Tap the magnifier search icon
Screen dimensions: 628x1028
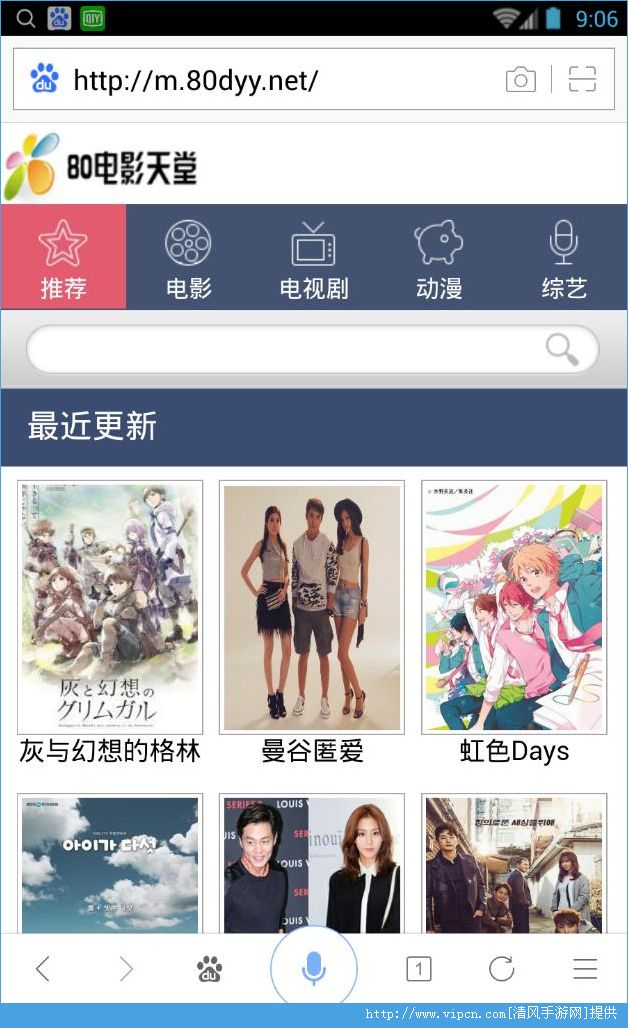(562, 350)
